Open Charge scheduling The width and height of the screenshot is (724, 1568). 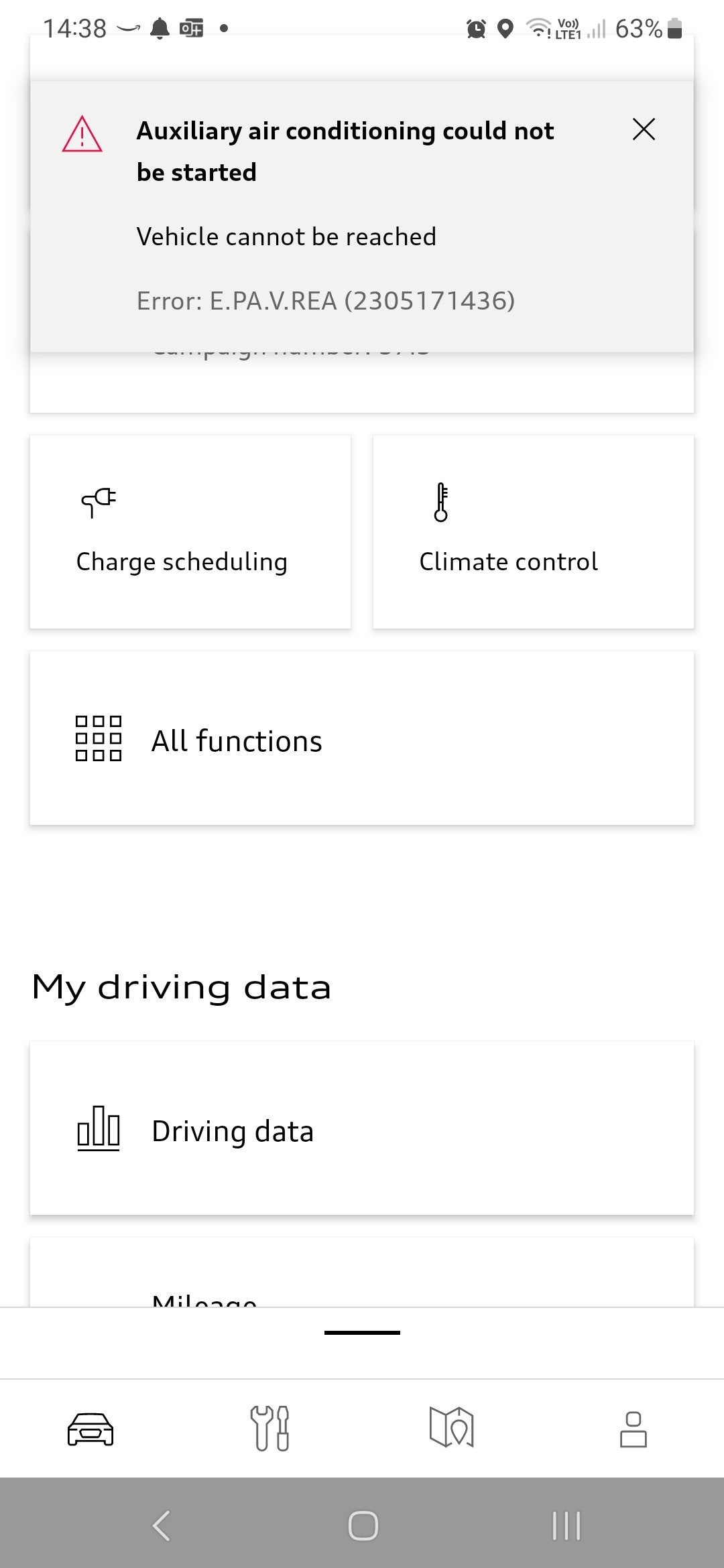click(x=190, y=532)
